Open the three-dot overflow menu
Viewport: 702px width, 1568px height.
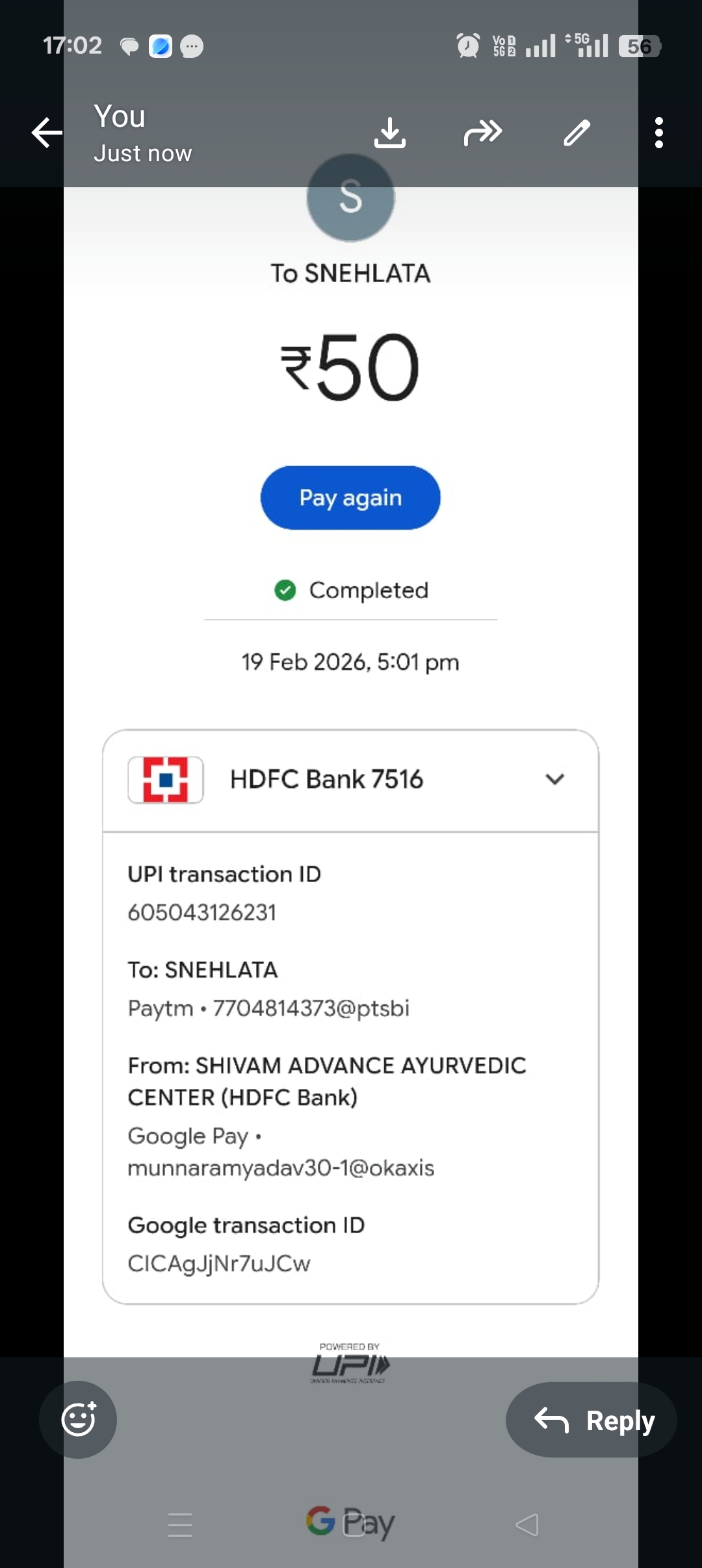(x=658, y=133)
